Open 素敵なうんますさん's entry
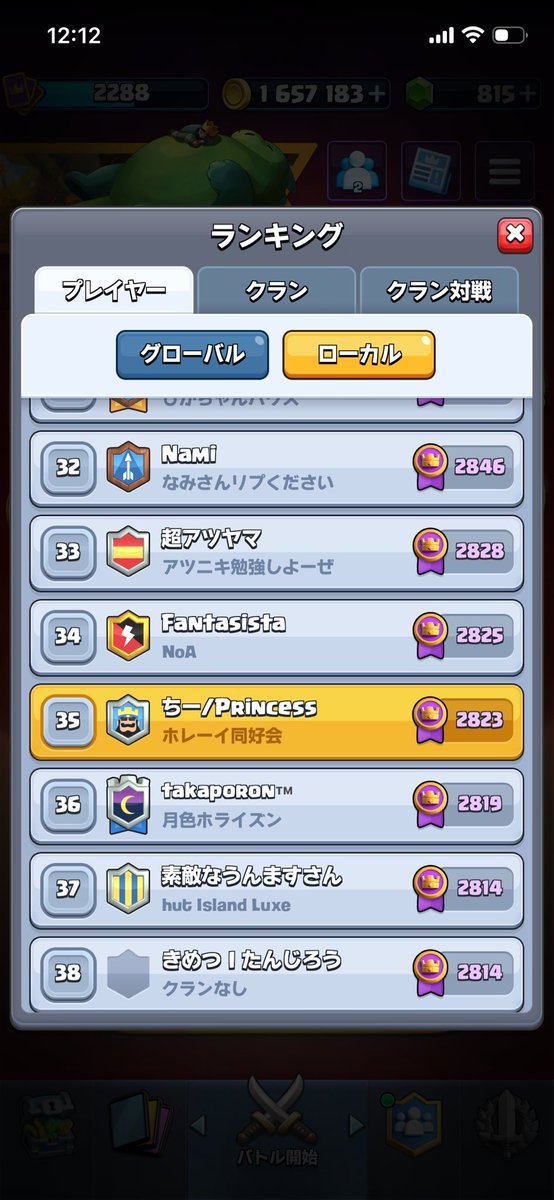Viewport: 554px width, 1200px height. tap(277, 888)
